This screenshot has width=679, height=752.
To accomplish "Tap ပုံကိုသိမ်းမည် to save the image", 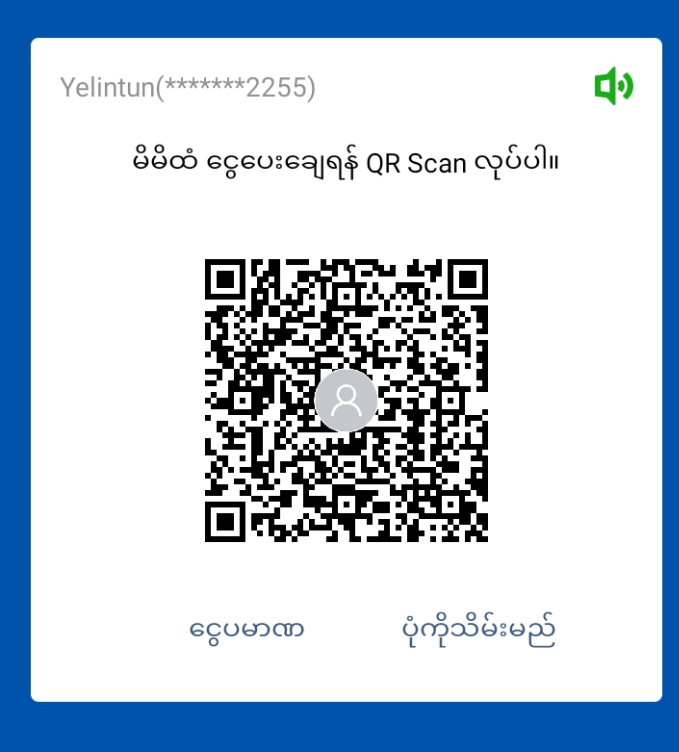I will click(x=472, y=629).
